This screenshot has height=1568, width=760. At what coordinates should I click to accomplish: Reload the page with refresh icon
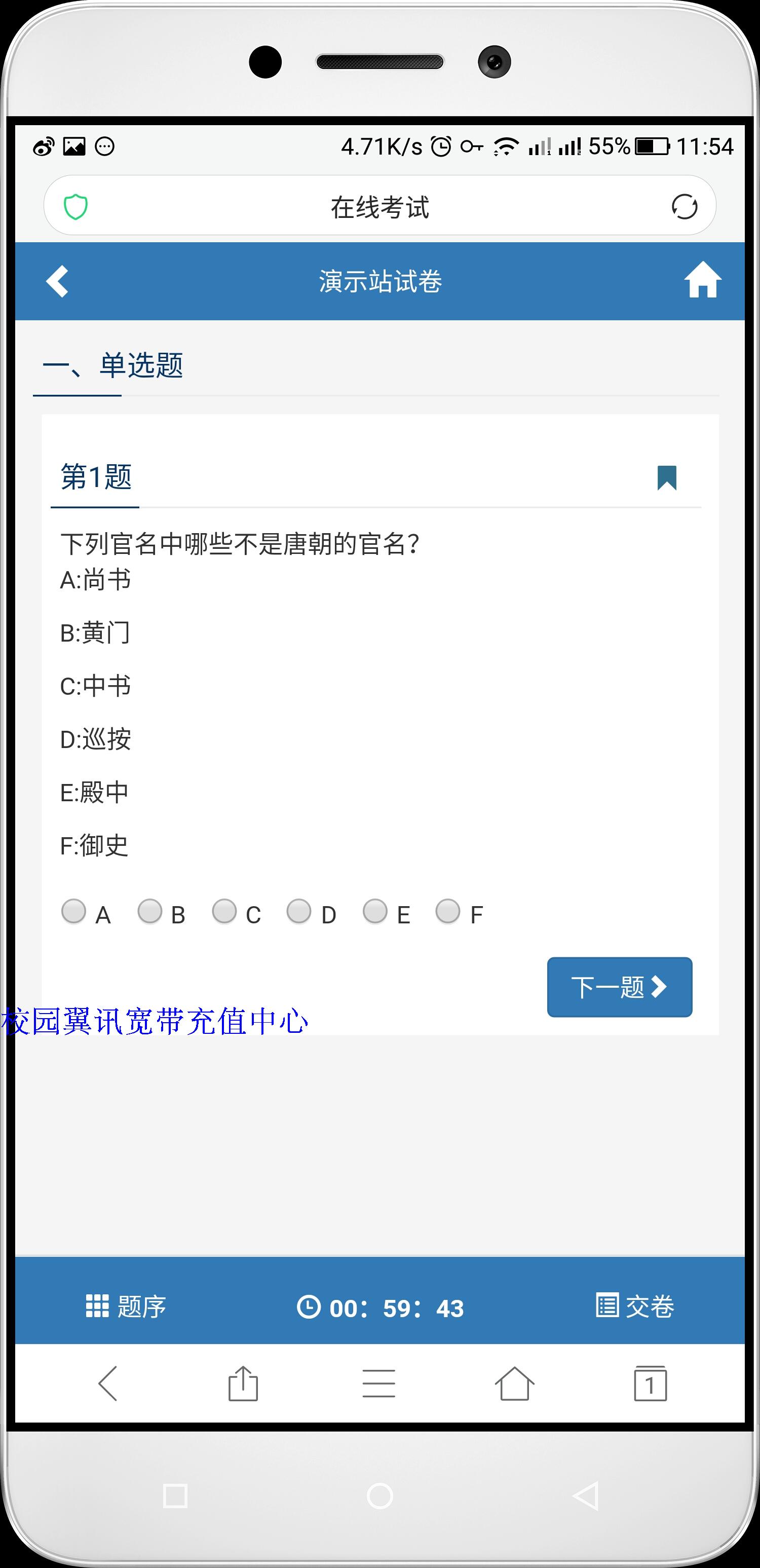685,206
